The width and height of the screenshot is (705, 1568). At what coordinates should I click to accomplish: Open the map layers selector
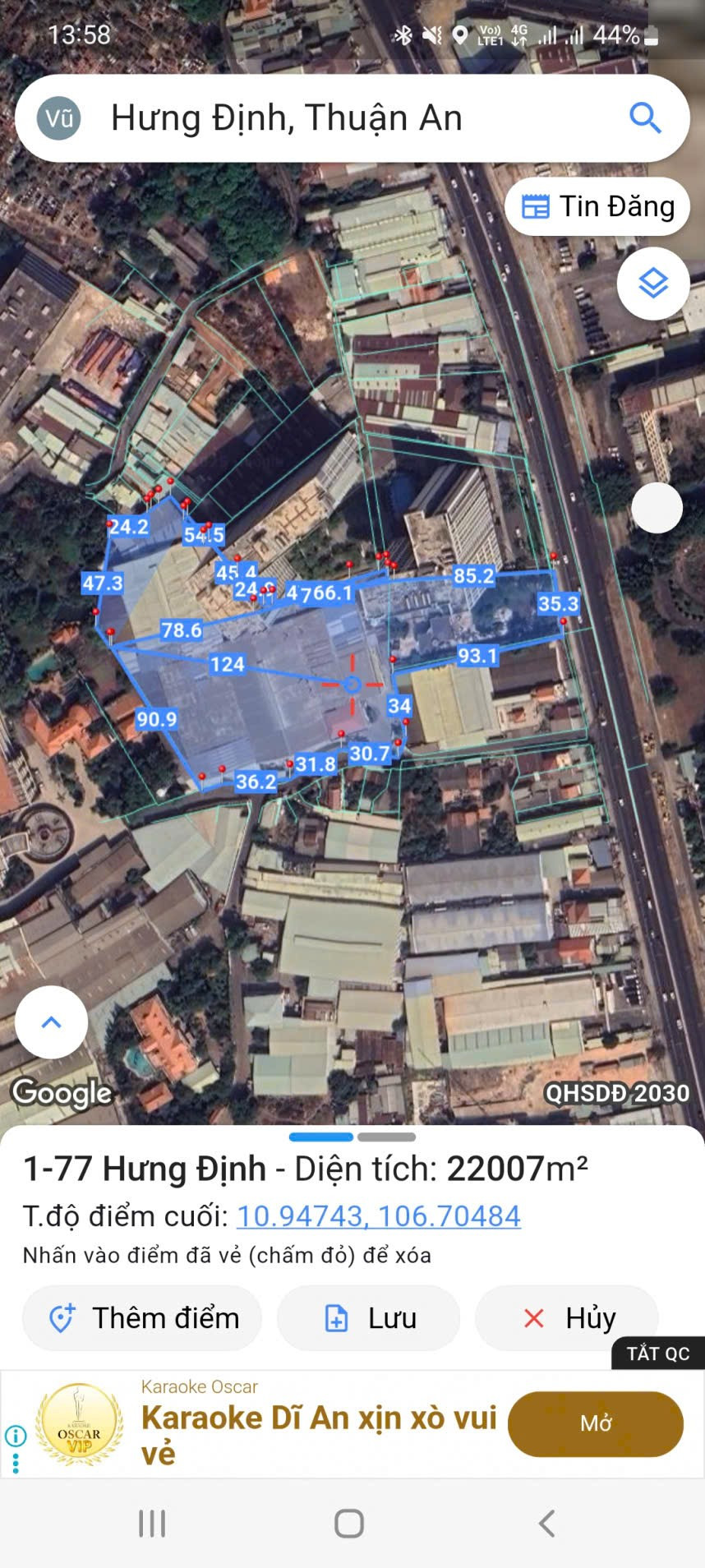point(653,284)
